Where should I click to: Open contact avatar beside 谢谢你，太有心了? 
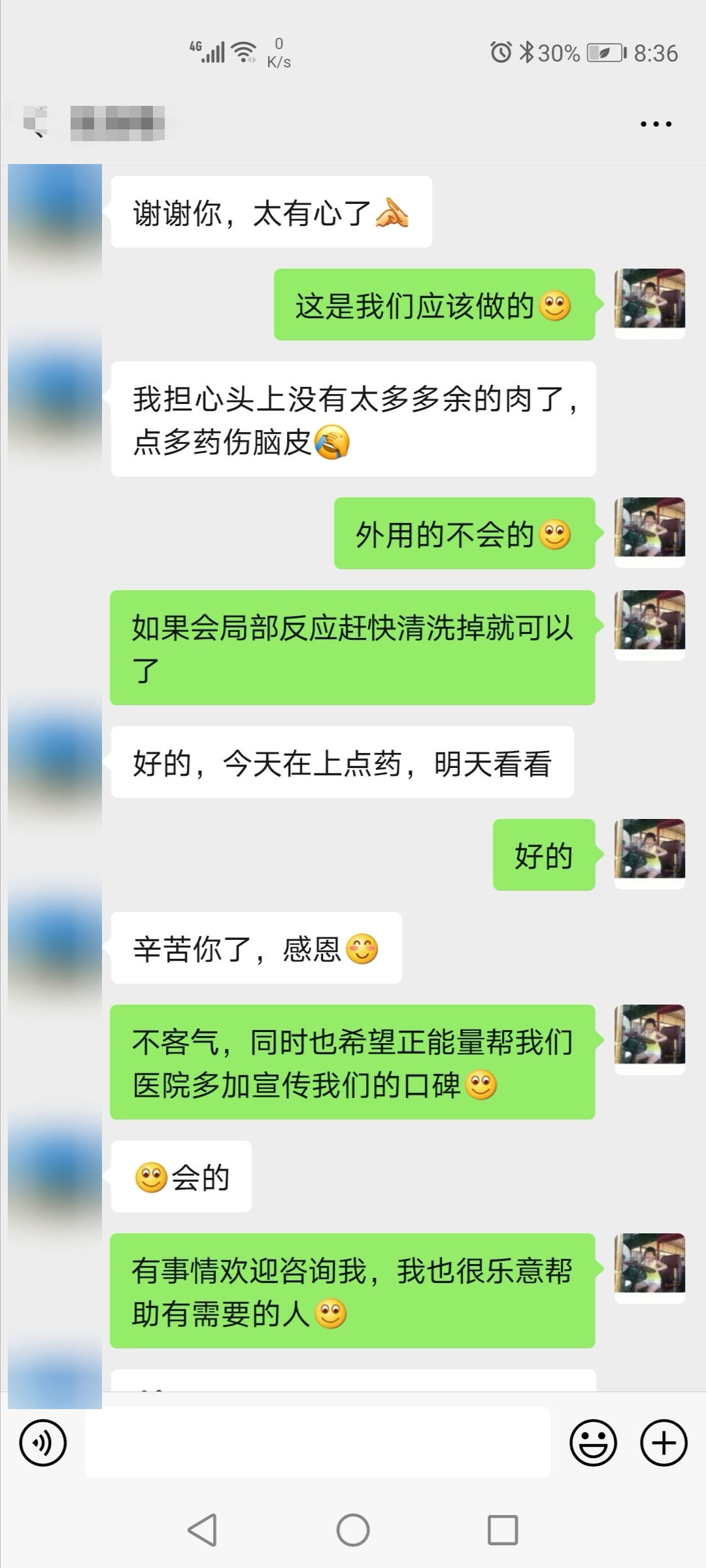tap(55, 213)
